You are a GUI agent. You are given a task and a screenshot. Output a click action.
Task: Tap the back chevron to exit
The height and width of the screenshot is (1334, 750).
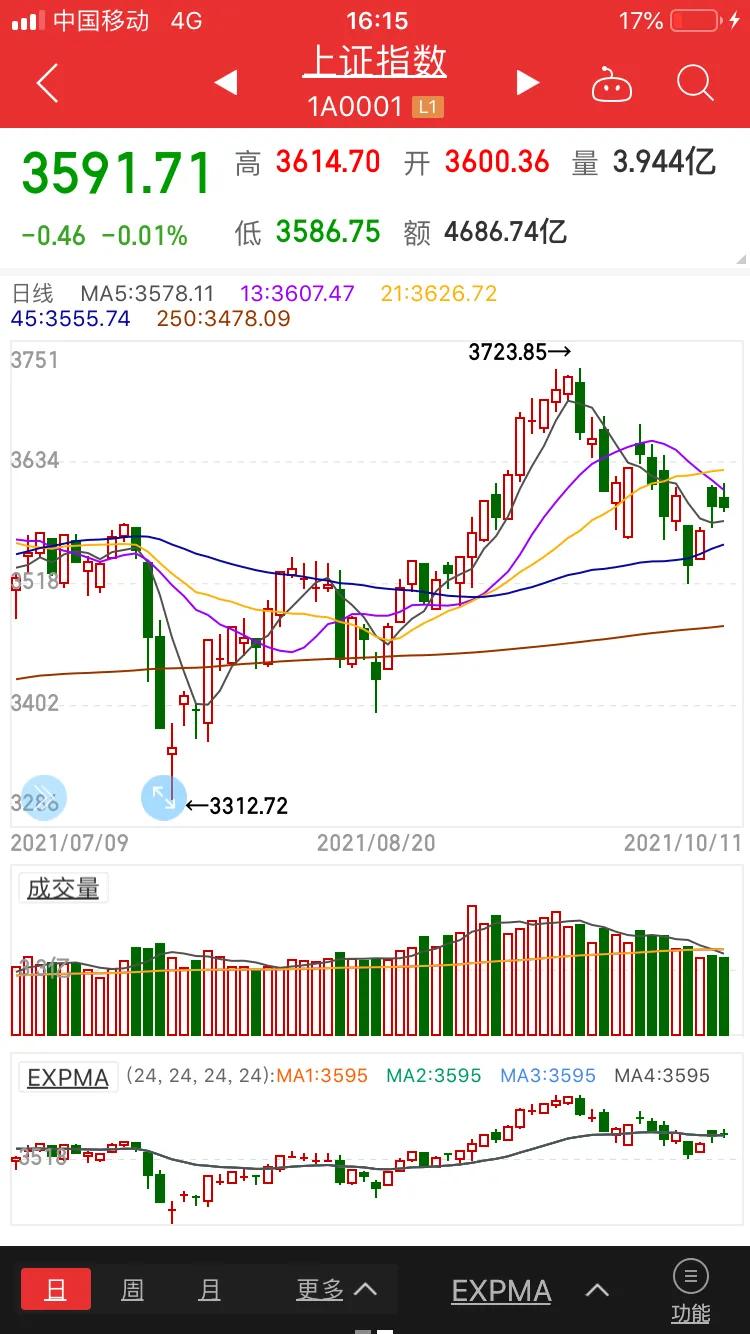[47, 84]
